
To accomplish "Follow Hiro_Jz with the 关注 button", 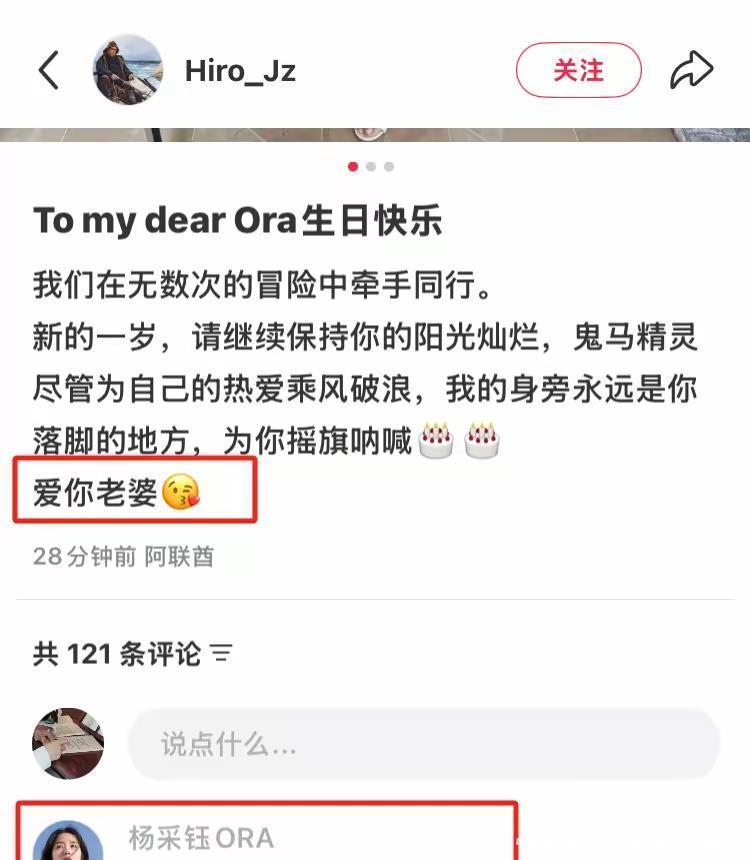I will pyautogui.click(x=578, y=70).
